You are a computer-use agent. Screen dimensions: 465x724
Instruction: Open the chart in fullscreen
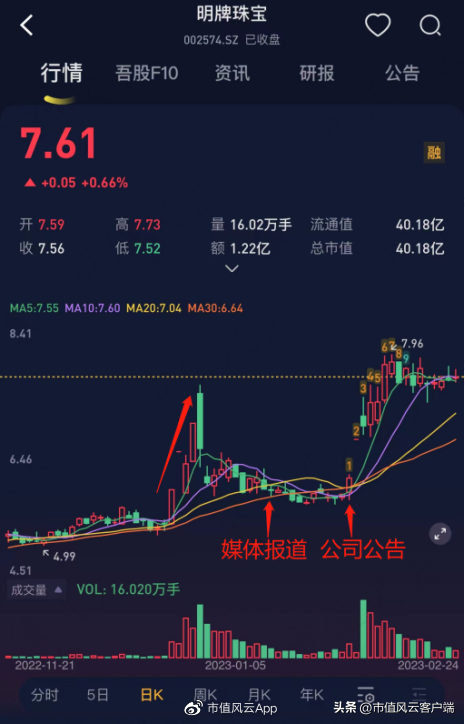440,534
